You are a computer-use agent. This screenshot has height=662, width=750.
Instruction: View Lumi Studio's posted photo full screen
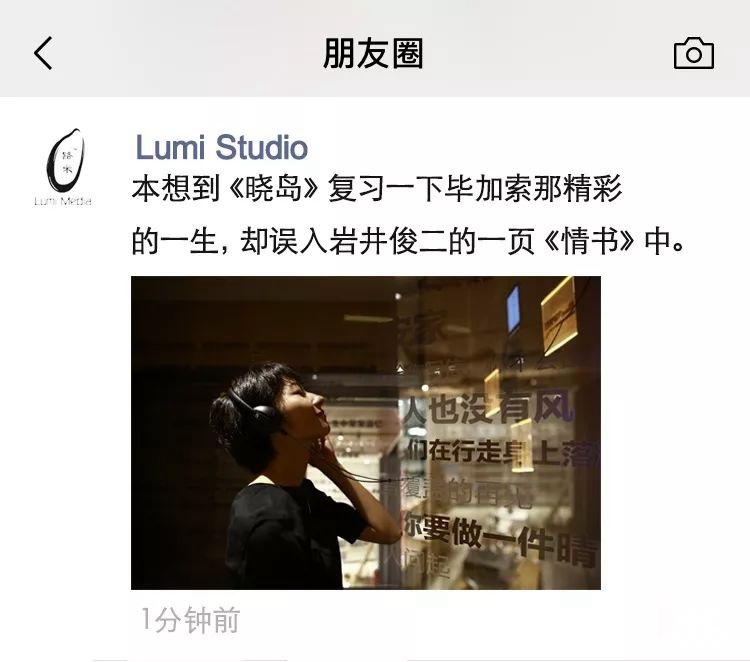[366, 432]
